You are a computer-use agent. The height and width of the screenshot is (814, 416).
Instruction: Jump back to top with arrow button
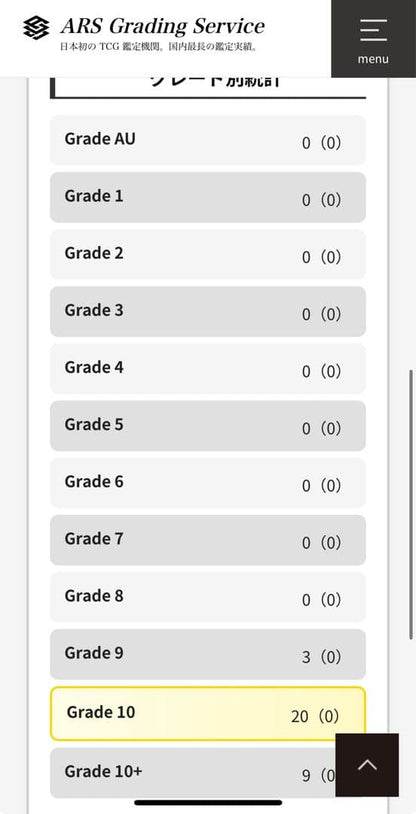coord(367,765)
